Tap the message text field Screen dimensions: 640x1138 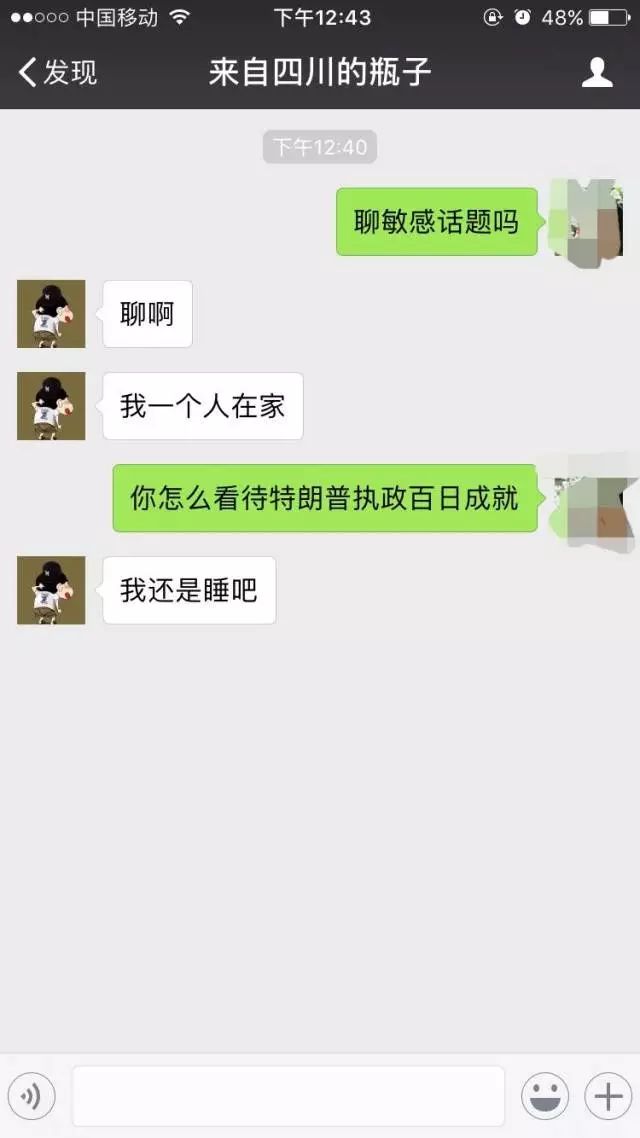point(288,1097)
